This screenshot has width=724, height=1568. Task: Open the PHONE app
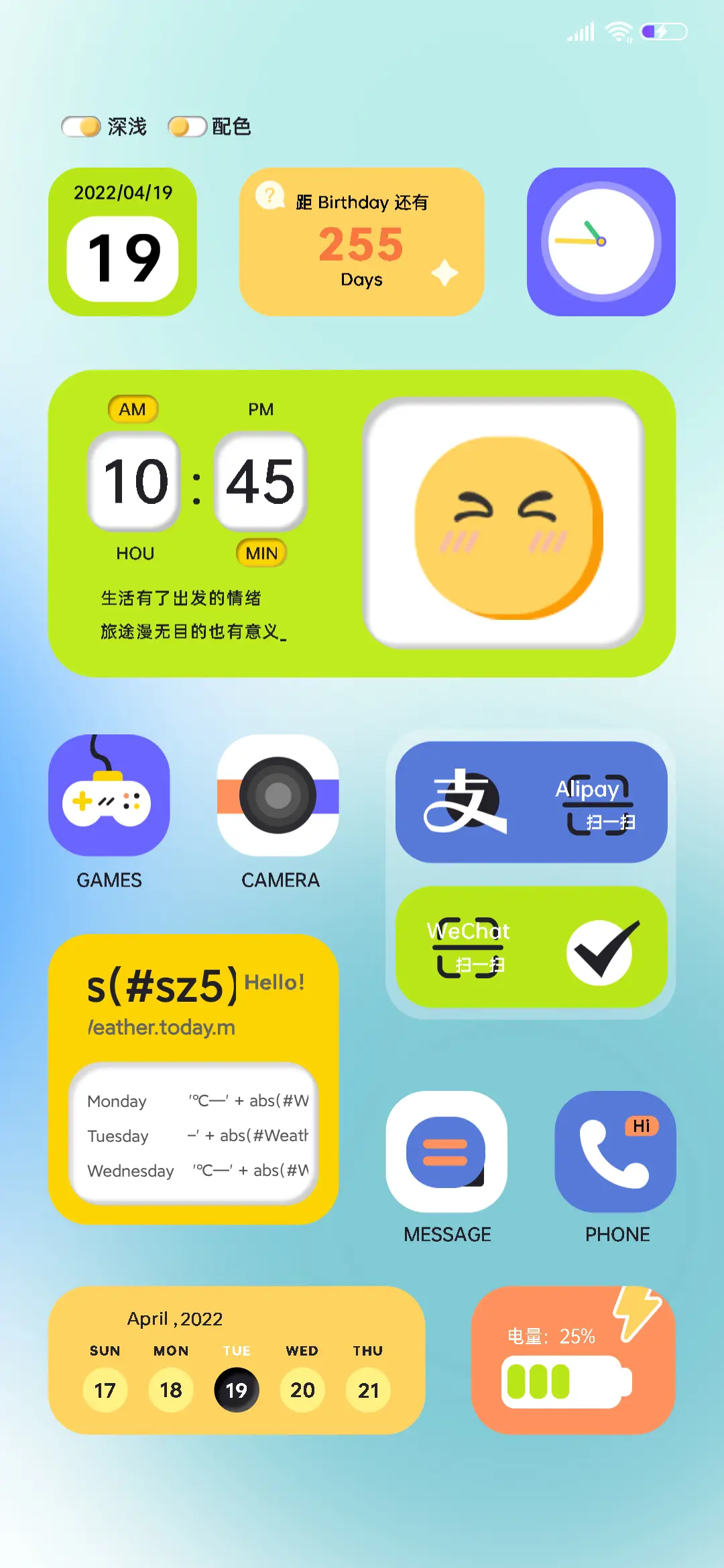click(x=615, y=1153)
